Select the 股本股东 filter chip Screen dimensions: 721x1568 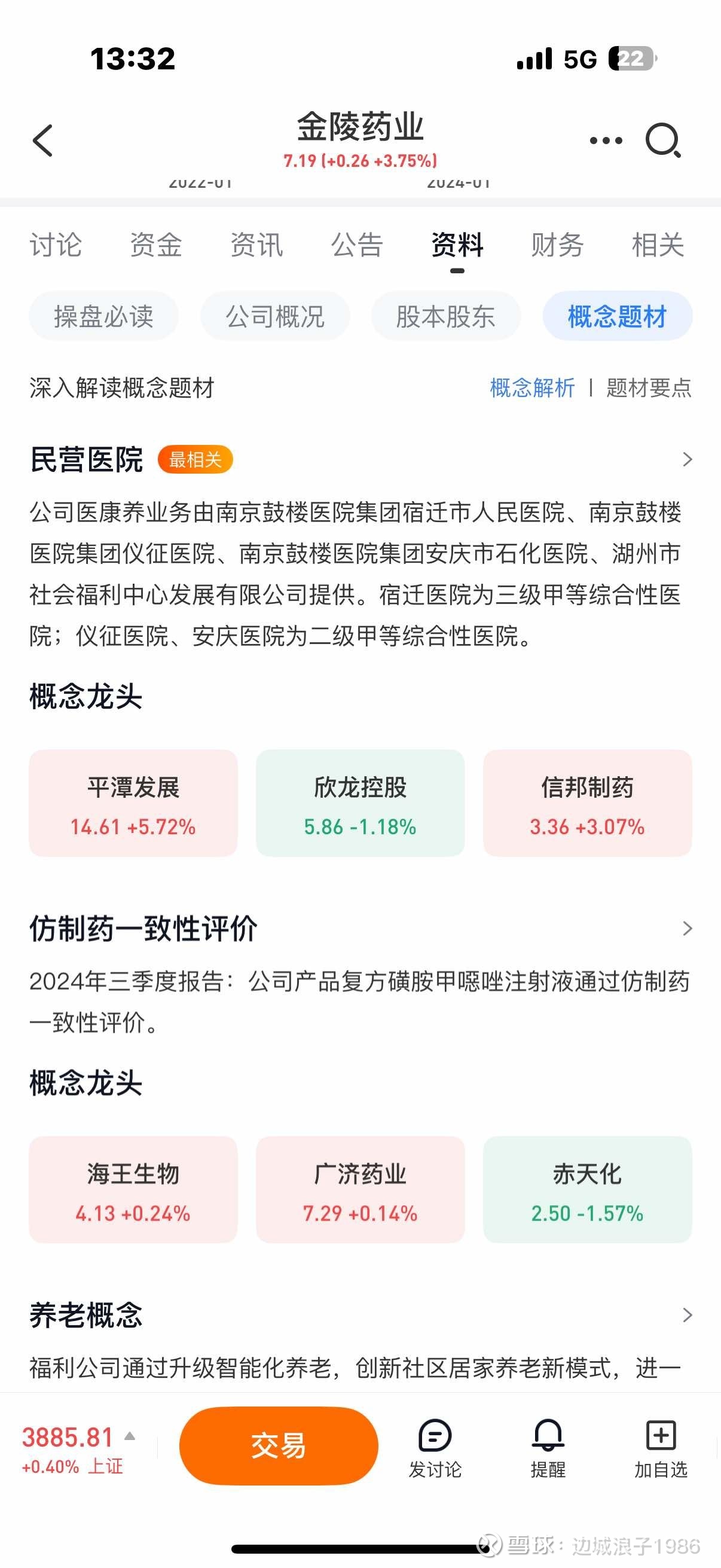click(445, 316)
